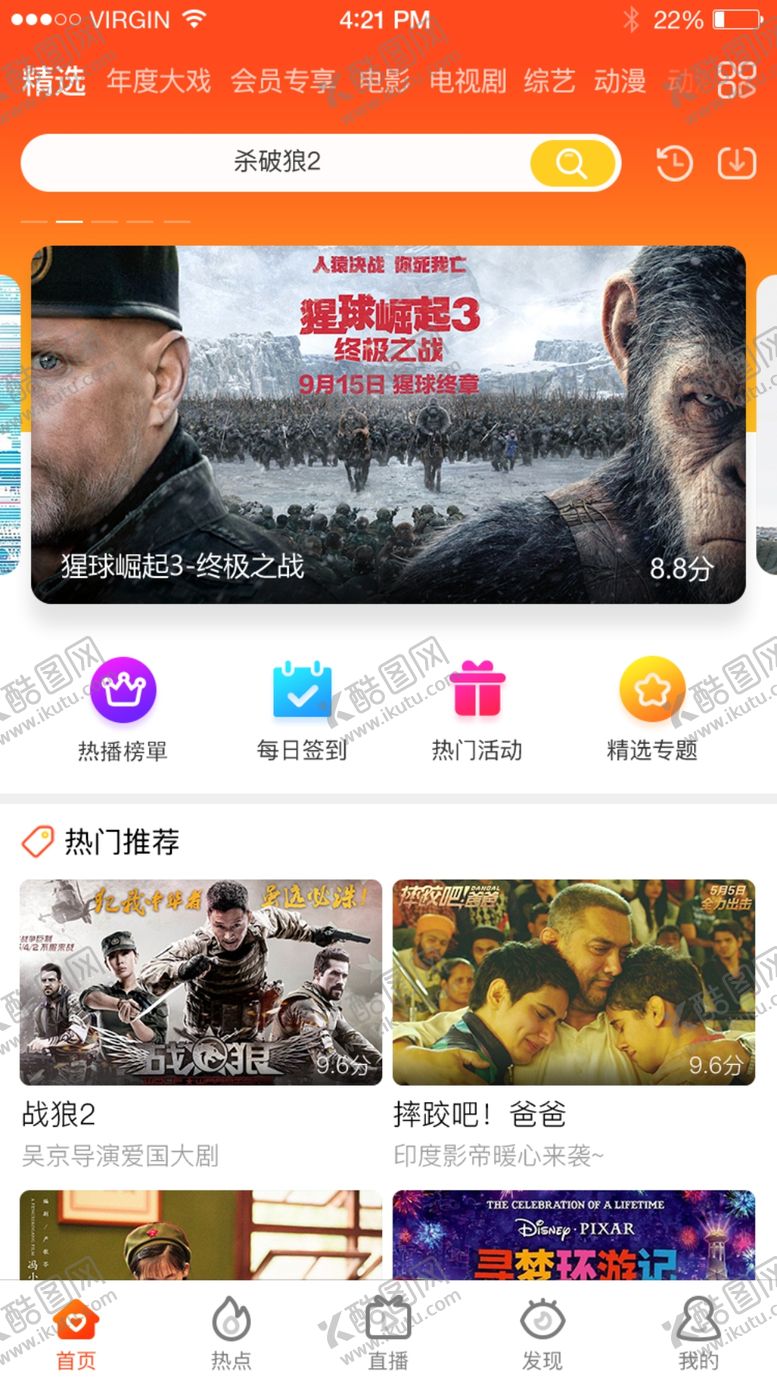Open the 综艺 tab
The image size is (777, 1382).
coord(549,81)
